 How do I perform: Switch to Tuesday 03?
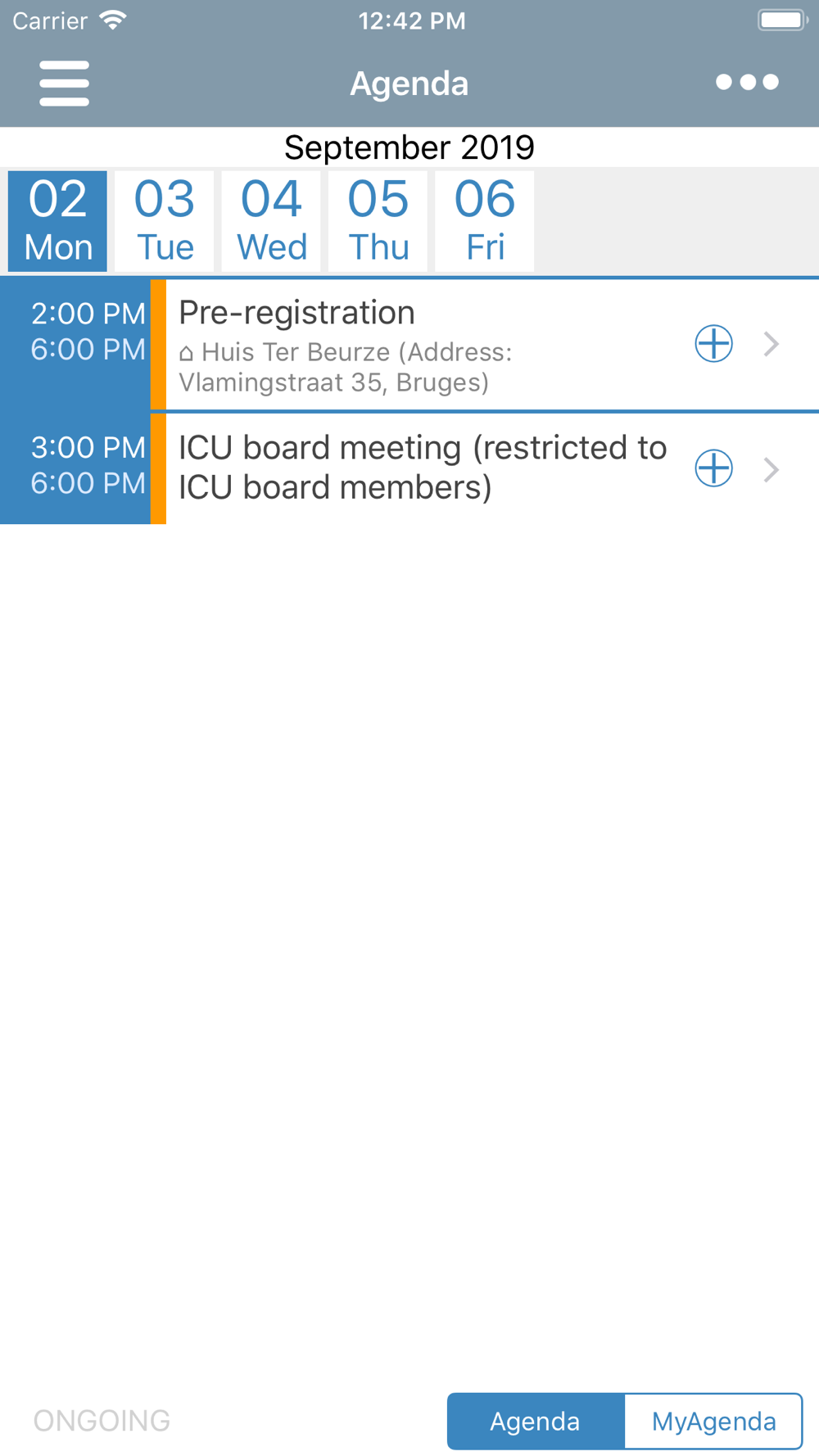(x=165, y=220)
